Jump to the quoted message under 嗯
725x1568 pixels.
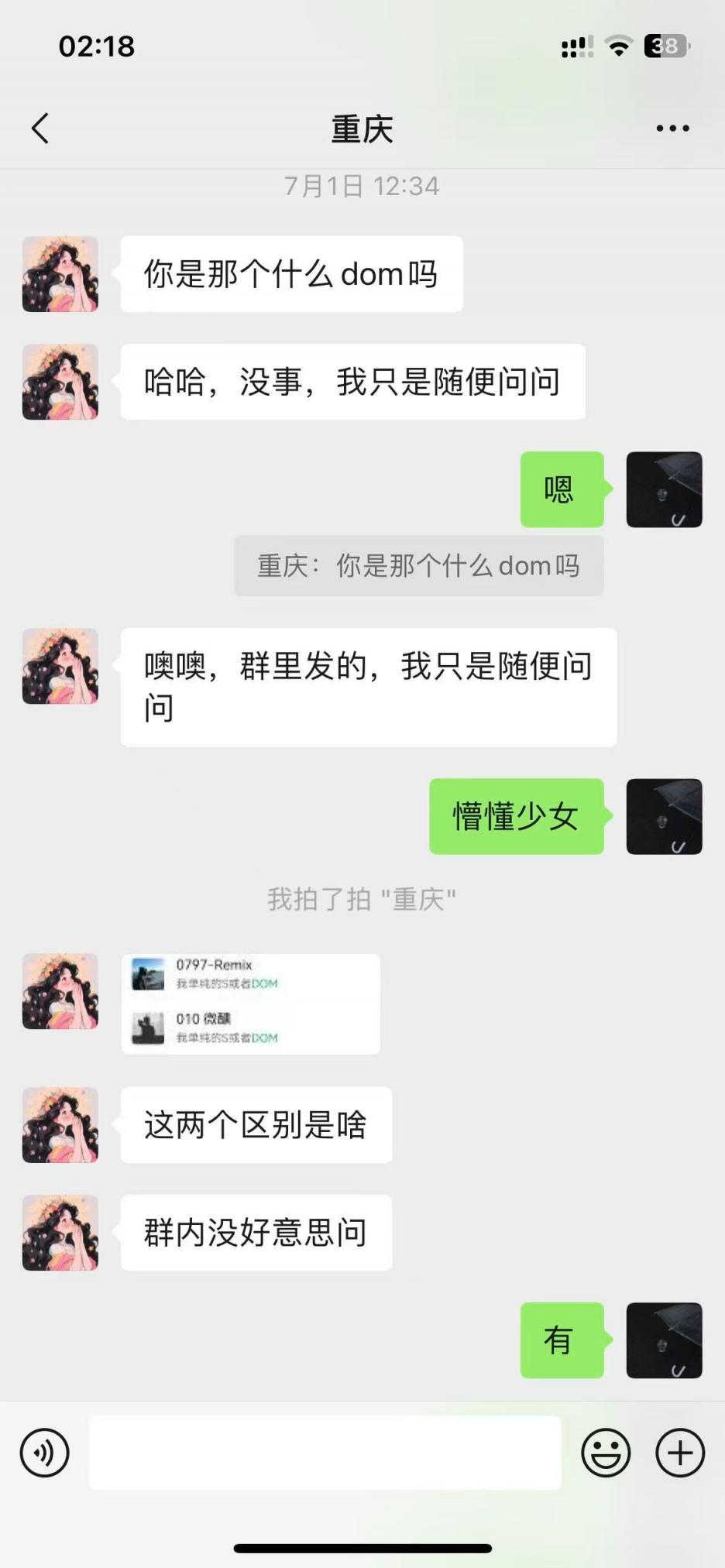click(418, 566)
